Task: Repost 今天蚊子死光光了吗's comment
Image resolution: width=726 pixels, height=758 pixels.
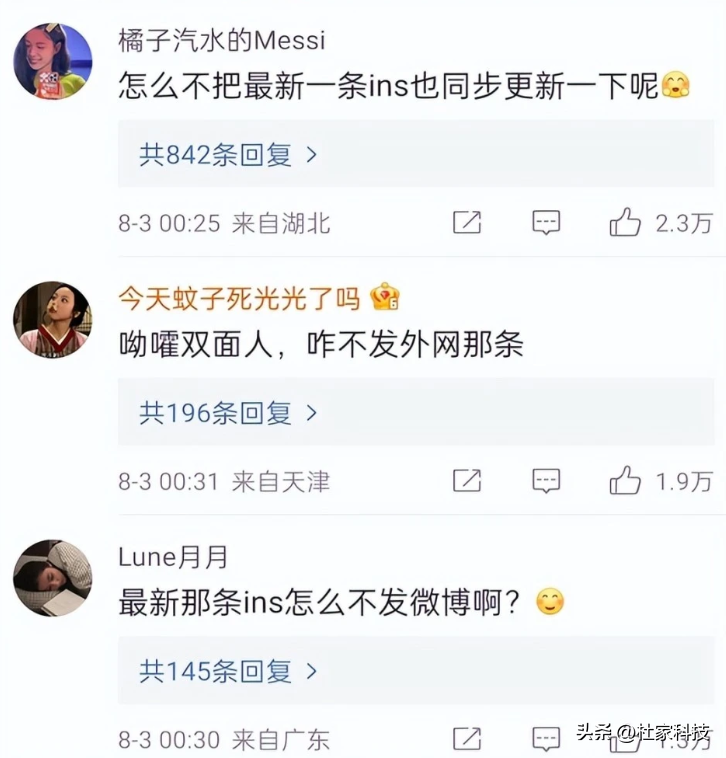Action: 467,481
